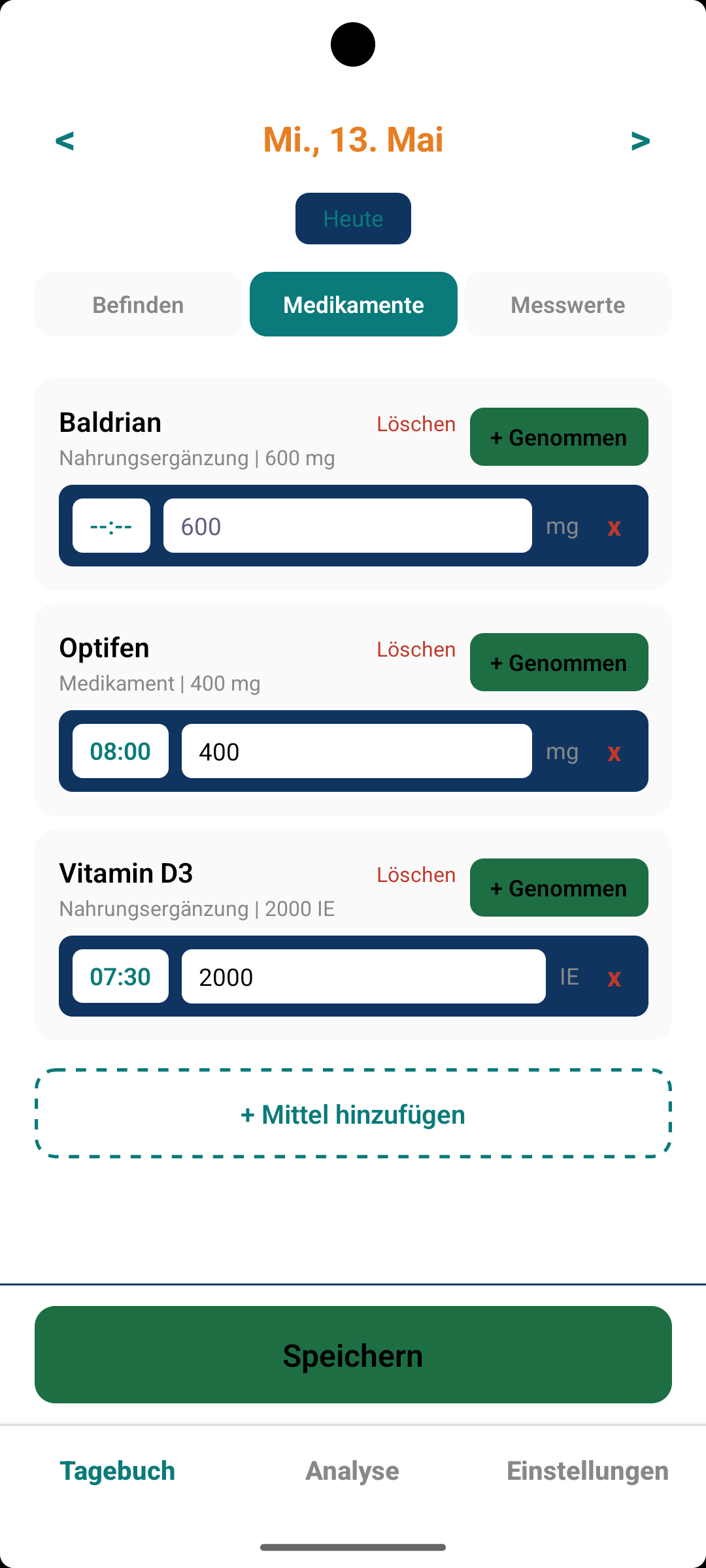Go to the next day arrow
The image size is (706, 1568).
point(641,140)
